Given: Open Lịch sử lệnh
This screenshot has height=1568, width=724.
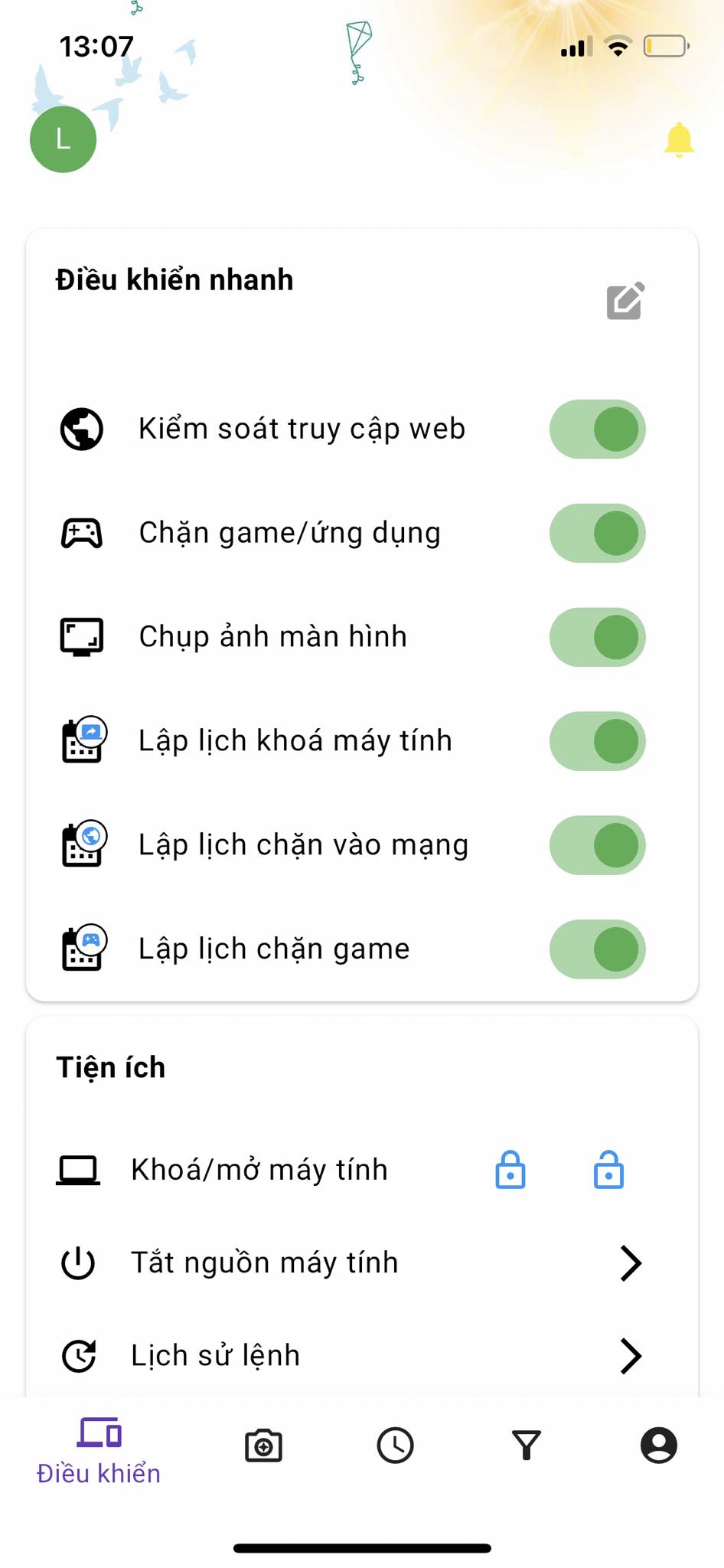Looking at the screenshot, I should click(362, 1356).
